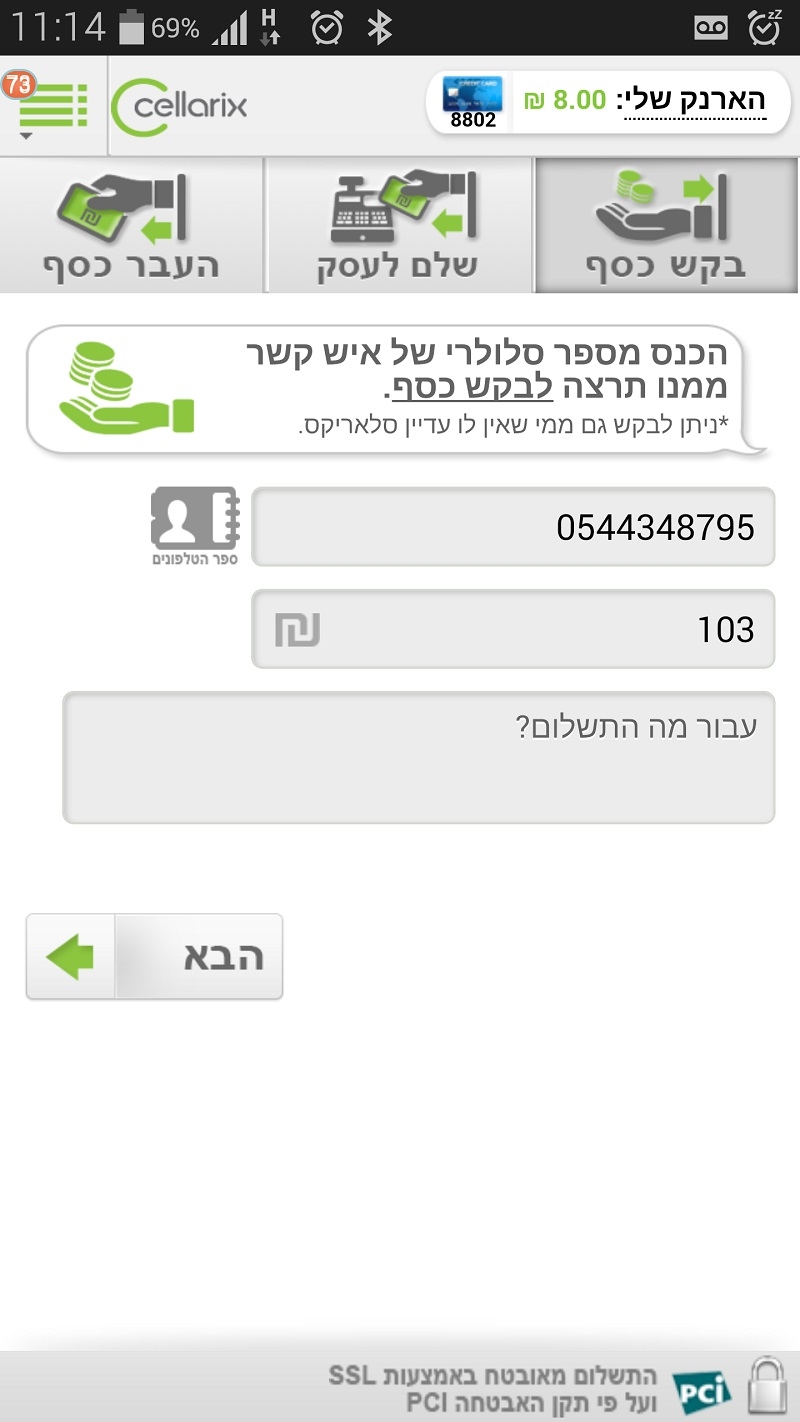Select the בקש כסף tab

665,226
